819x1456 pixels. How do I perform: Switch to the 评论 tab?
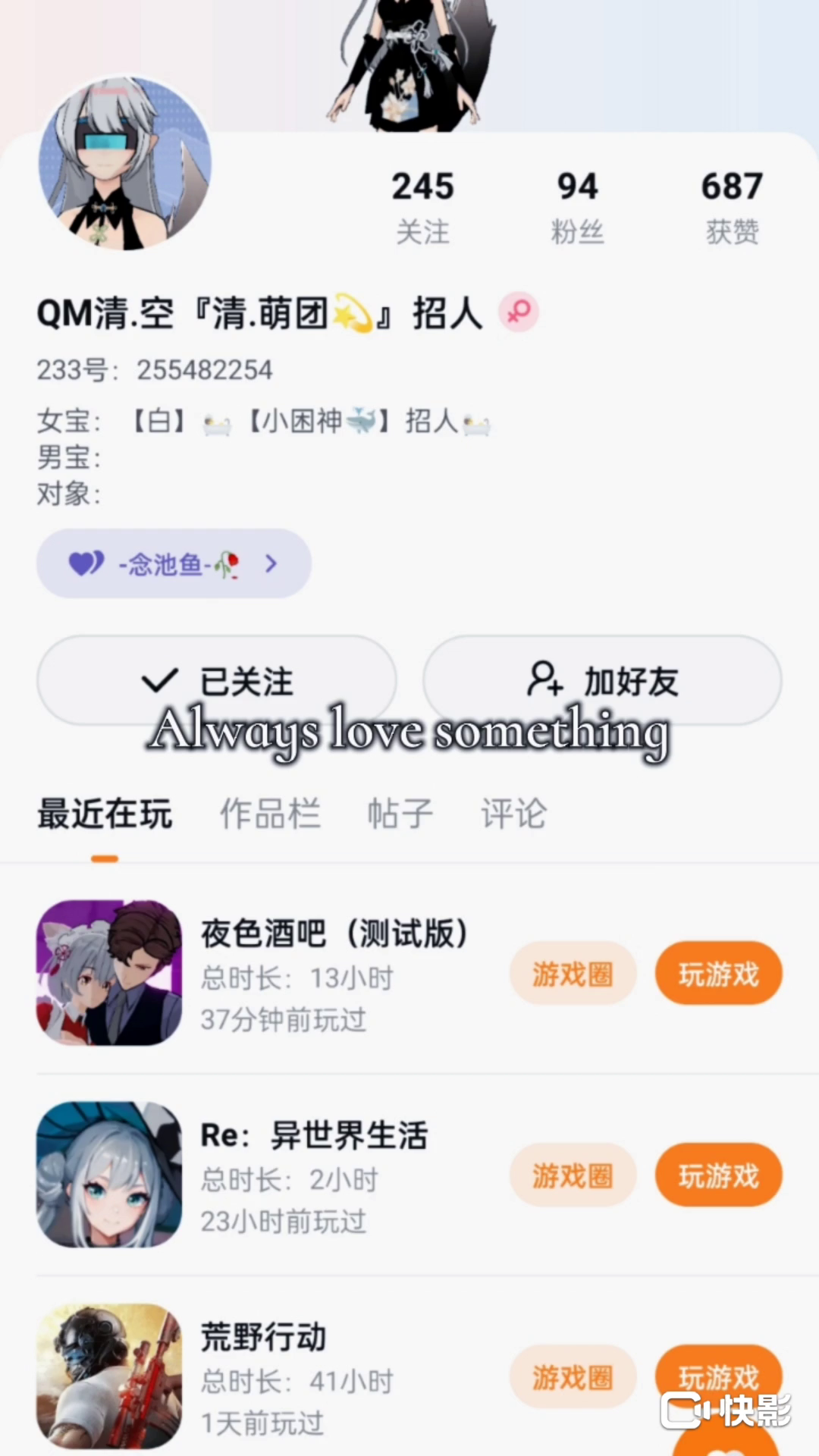[513, 814]
